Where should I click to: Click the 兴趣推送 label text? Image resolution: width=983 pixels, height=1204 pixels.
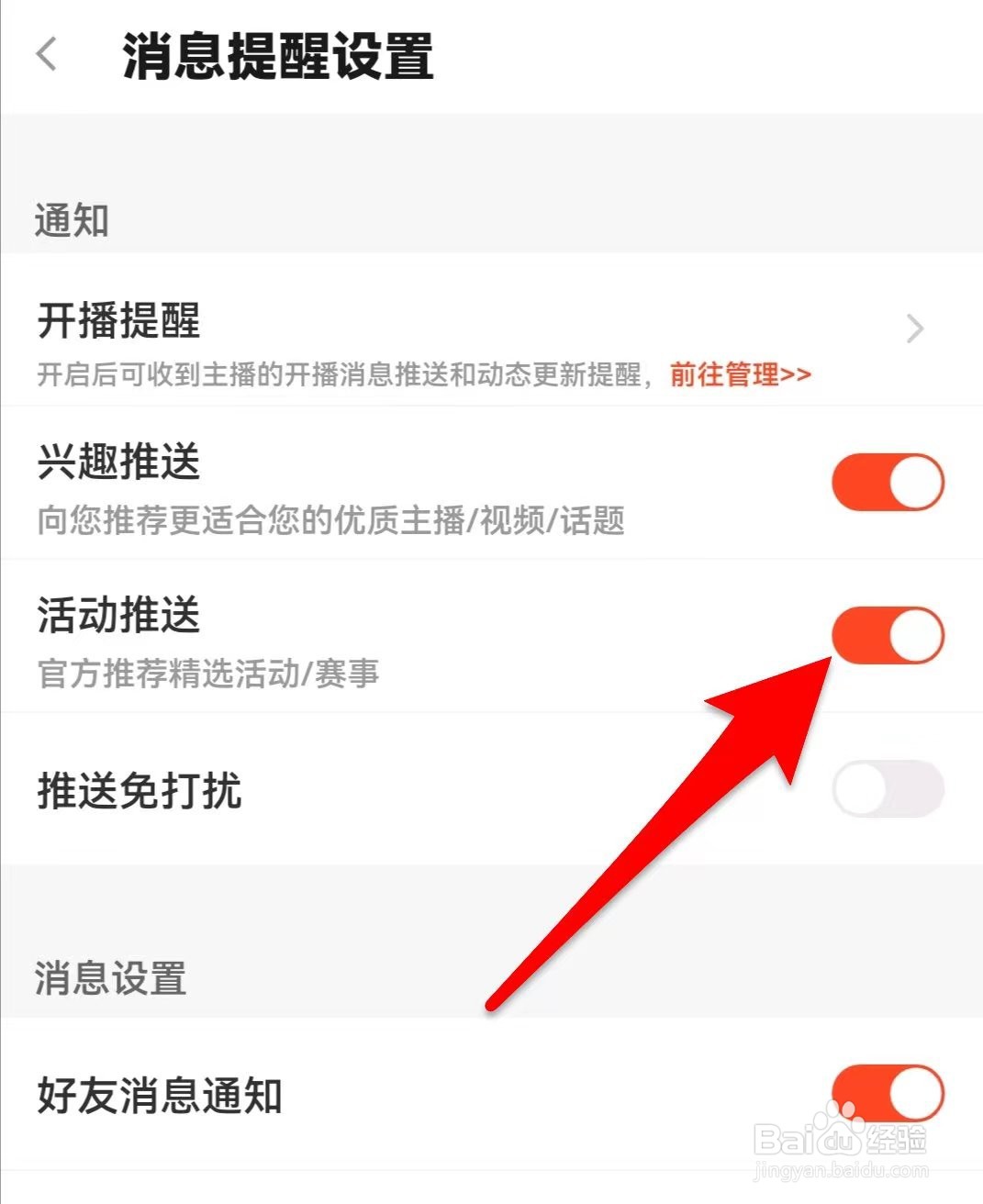coord(119,463)
